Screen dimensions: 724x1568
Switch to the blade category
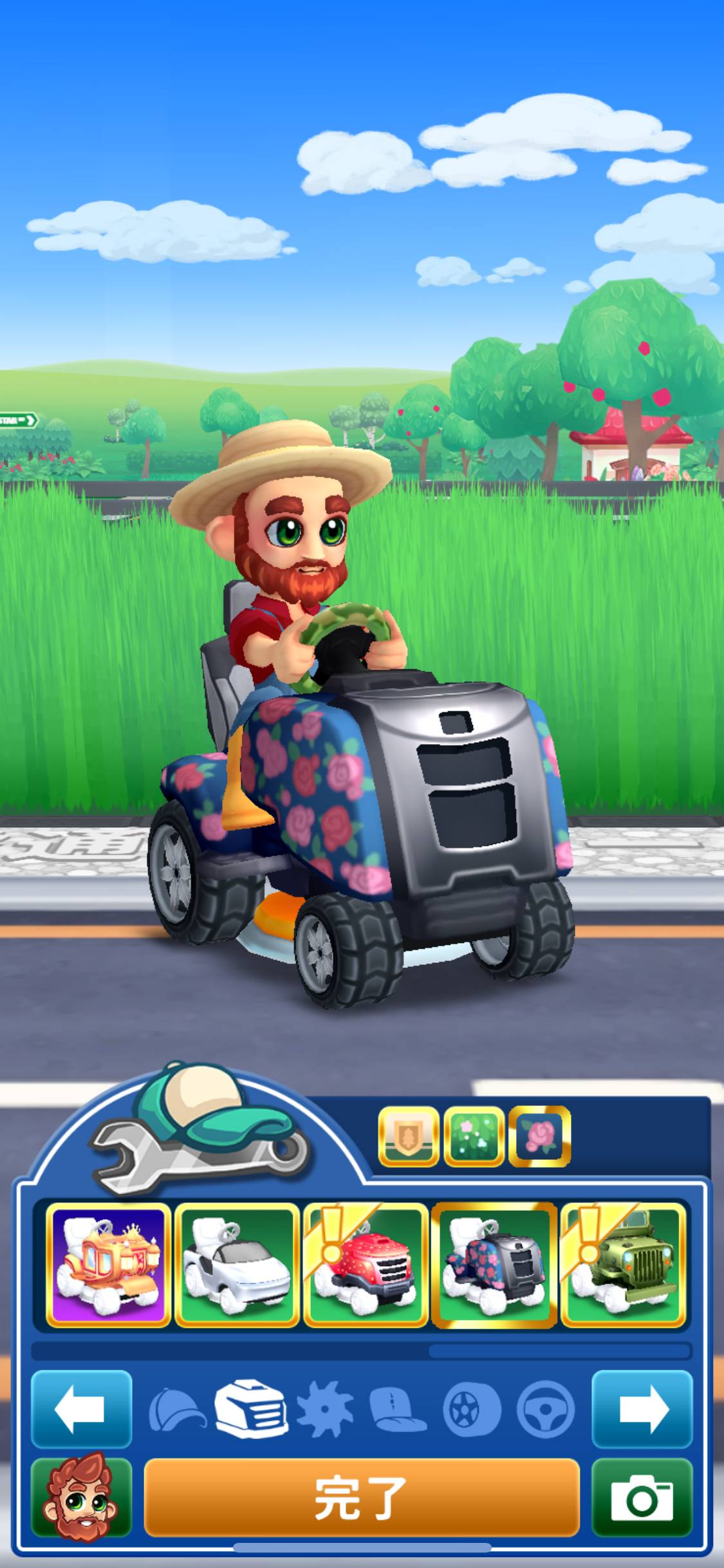325,1410
